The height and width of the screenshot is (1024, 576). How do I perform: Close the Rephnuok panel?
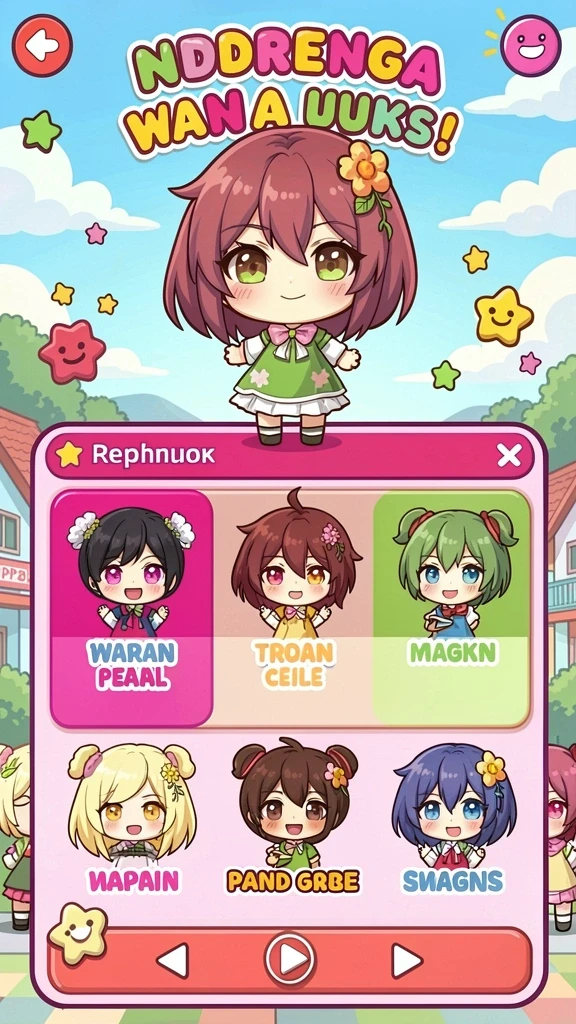508,455
